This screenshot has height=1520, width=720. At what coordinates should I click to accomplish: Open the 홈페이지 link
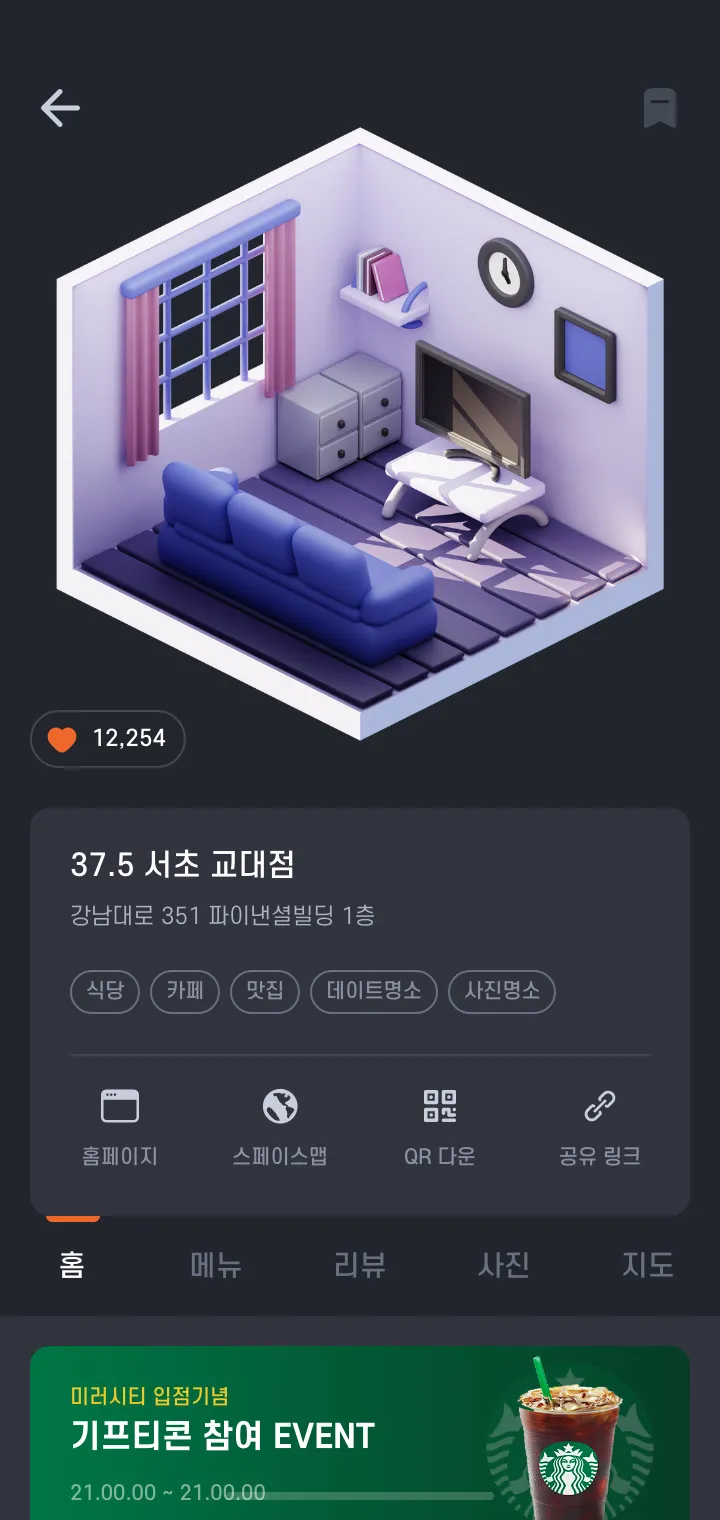[x=120, y=1129]
